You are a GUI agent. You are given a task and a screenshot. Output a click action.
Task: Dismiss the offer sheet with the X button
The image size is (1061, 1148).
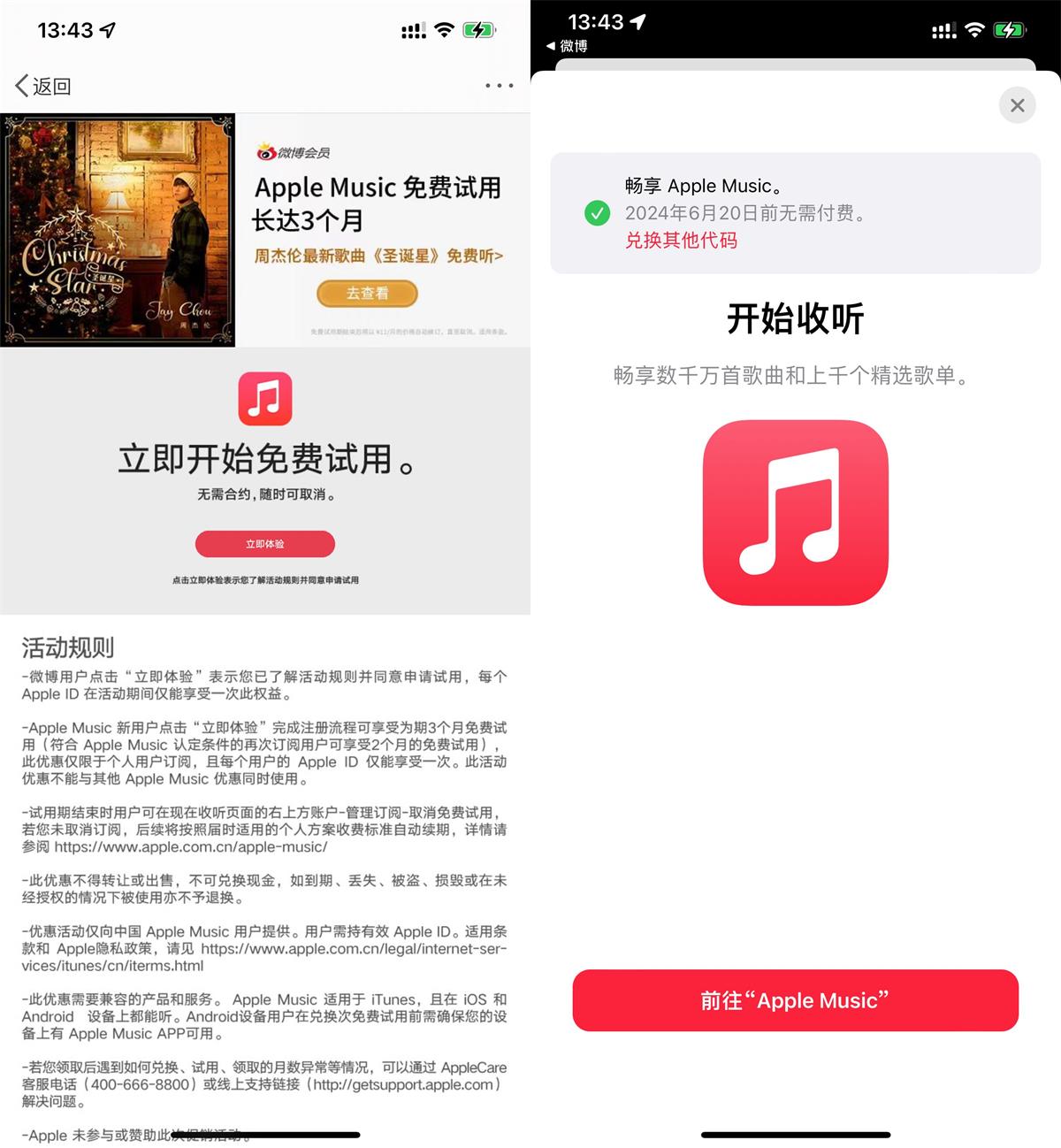(x=1017, y=104)
